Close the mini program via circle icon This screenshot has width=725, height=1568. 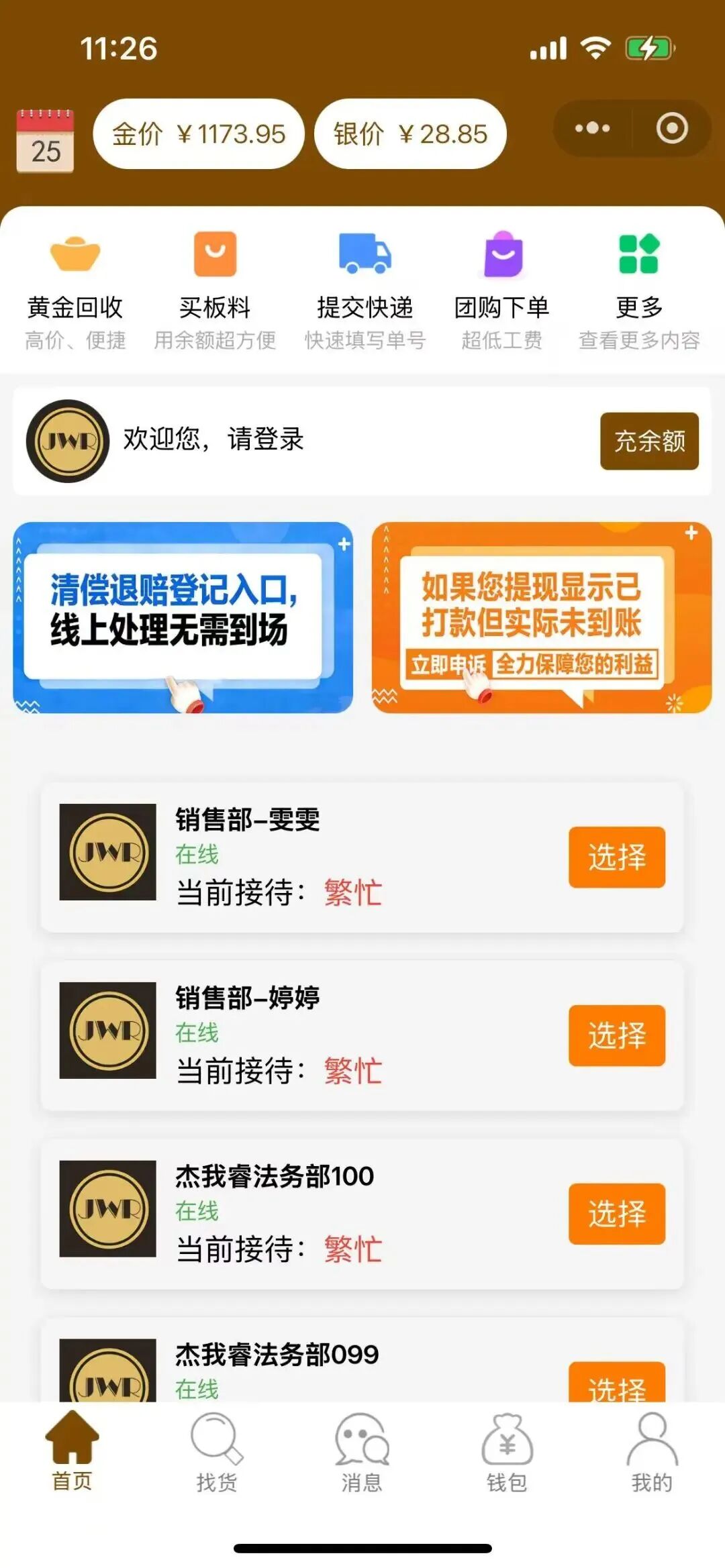pyautogui.click(x=671, y=128)
